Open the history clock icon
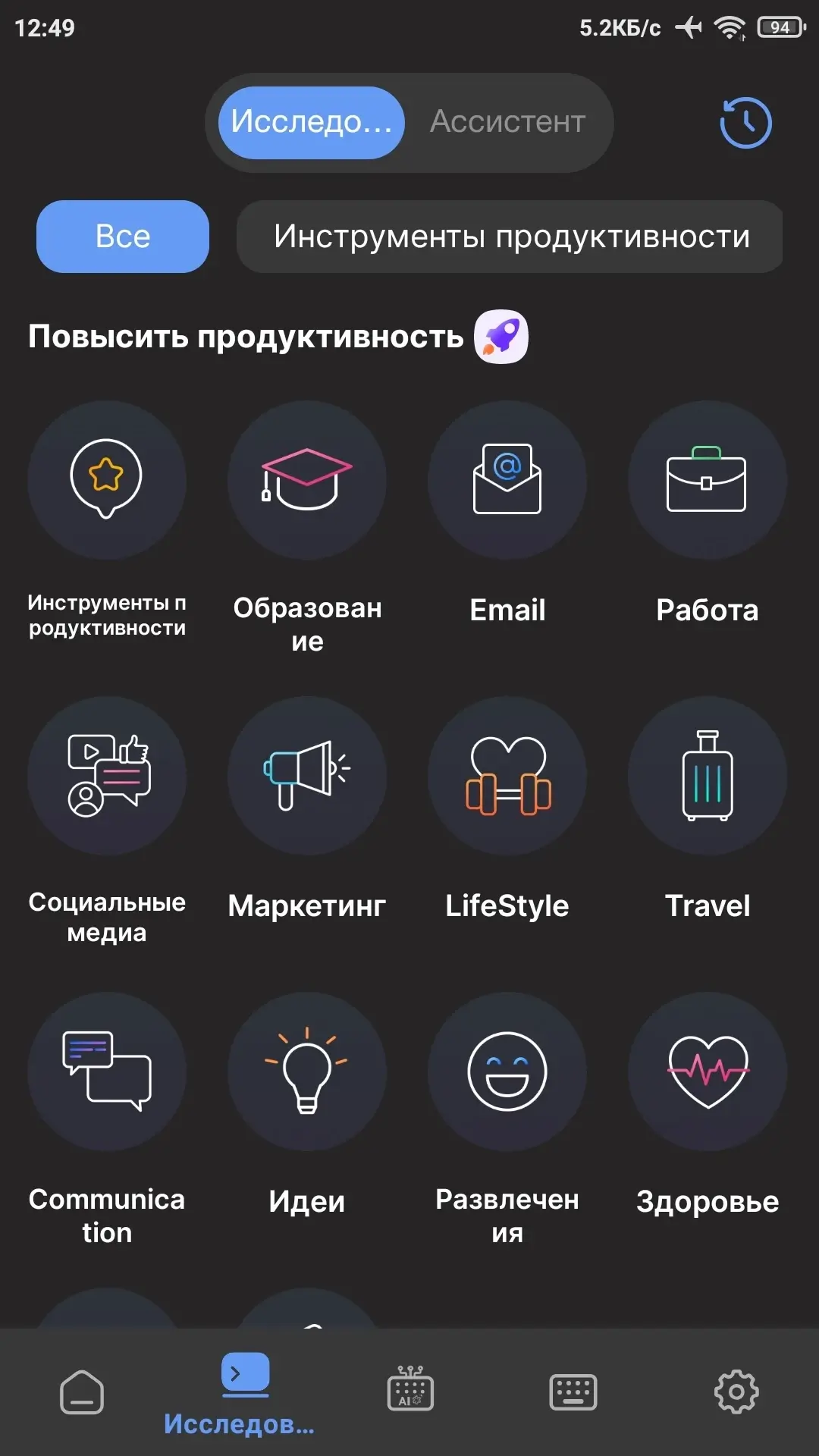 [745, 123]
